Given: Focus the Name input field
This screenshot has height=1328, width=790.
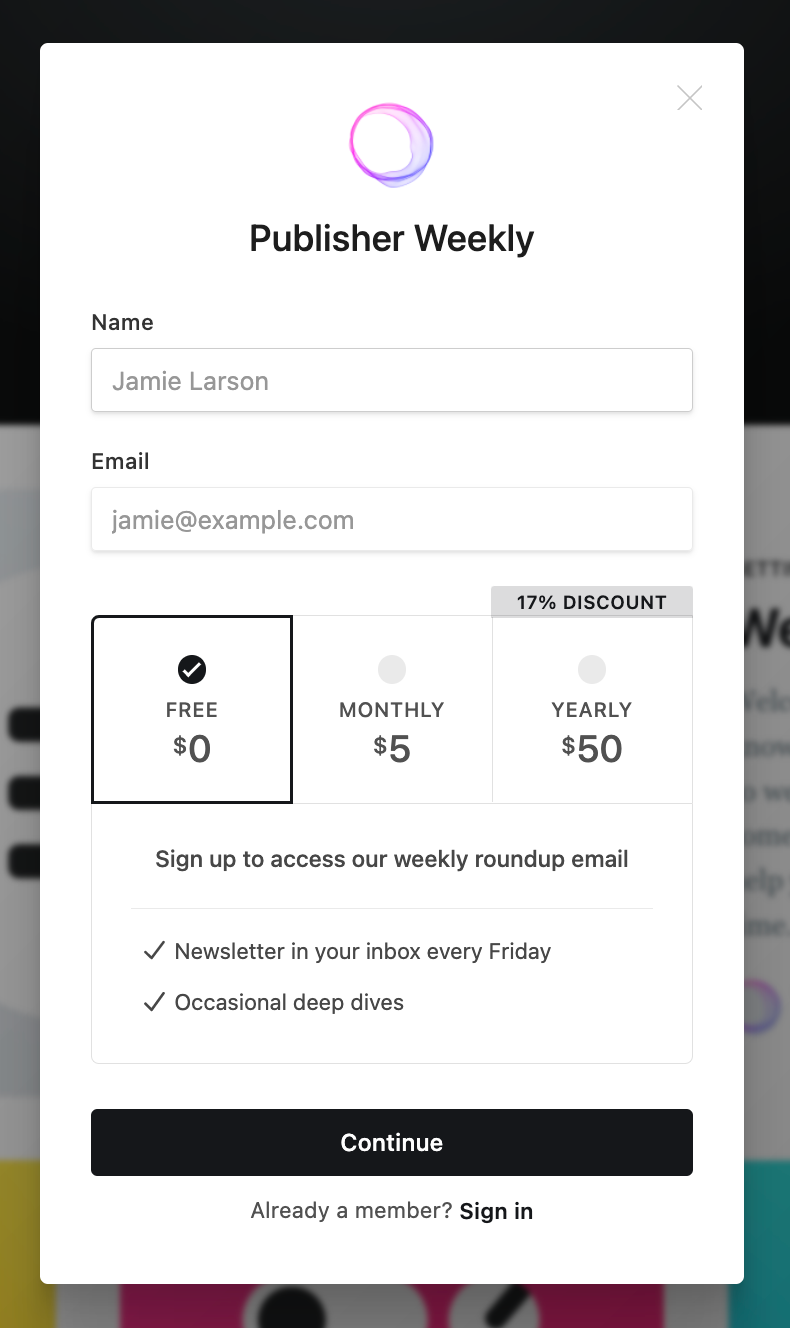Looking at the screenshot, I should pos(391,380).
